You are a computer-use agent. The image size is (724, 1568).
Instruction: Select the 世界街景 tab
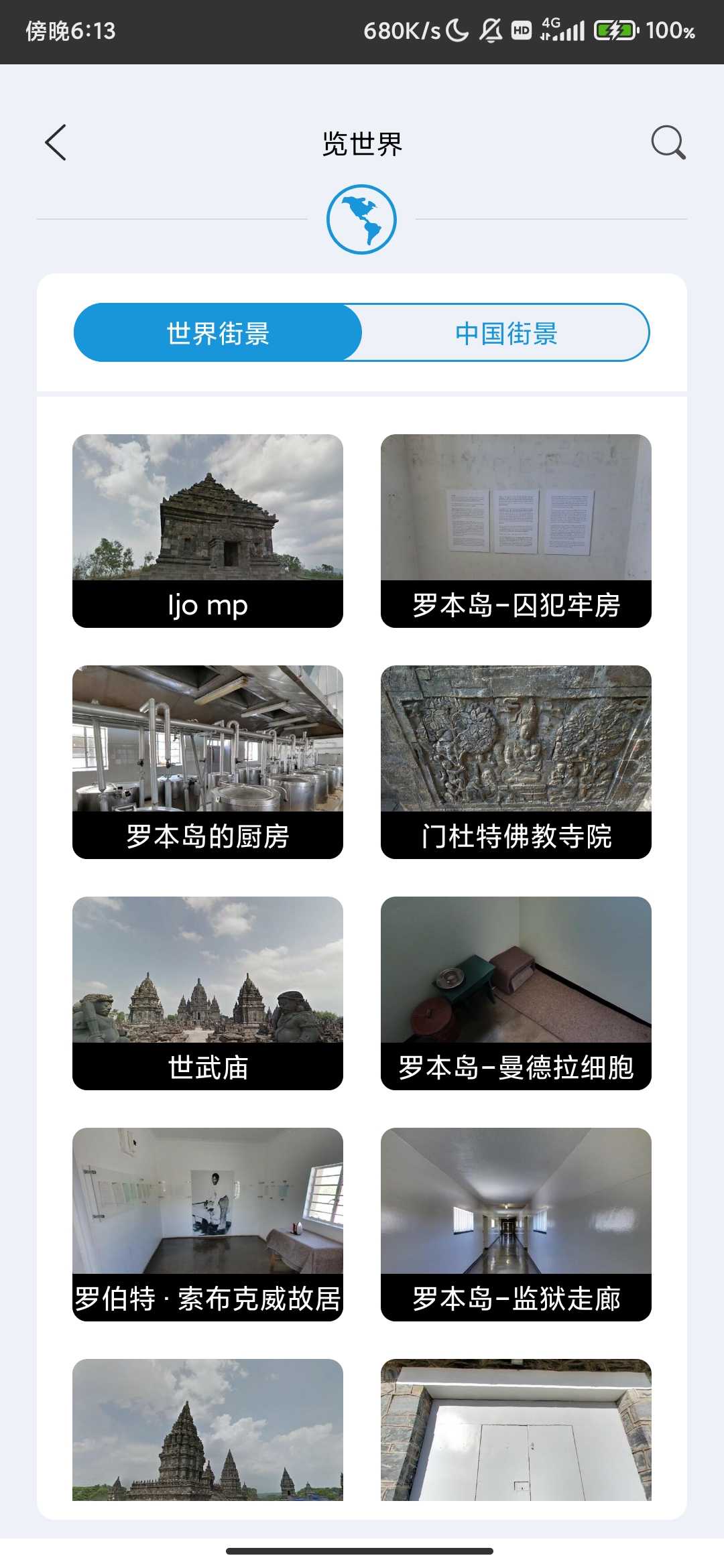tap(218, 333)
